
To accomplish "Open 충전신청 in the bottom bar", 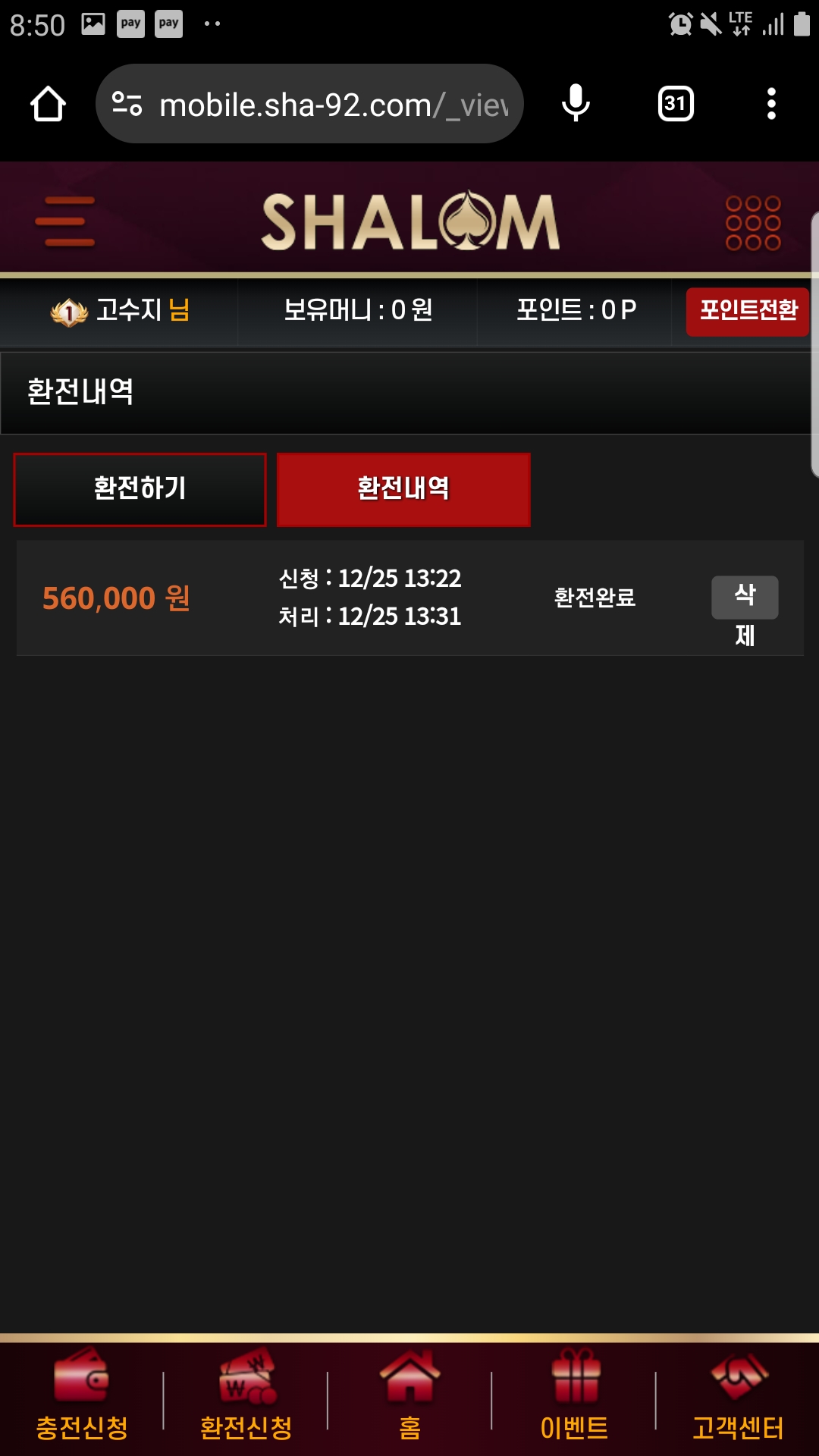I will coord(82,1395).
